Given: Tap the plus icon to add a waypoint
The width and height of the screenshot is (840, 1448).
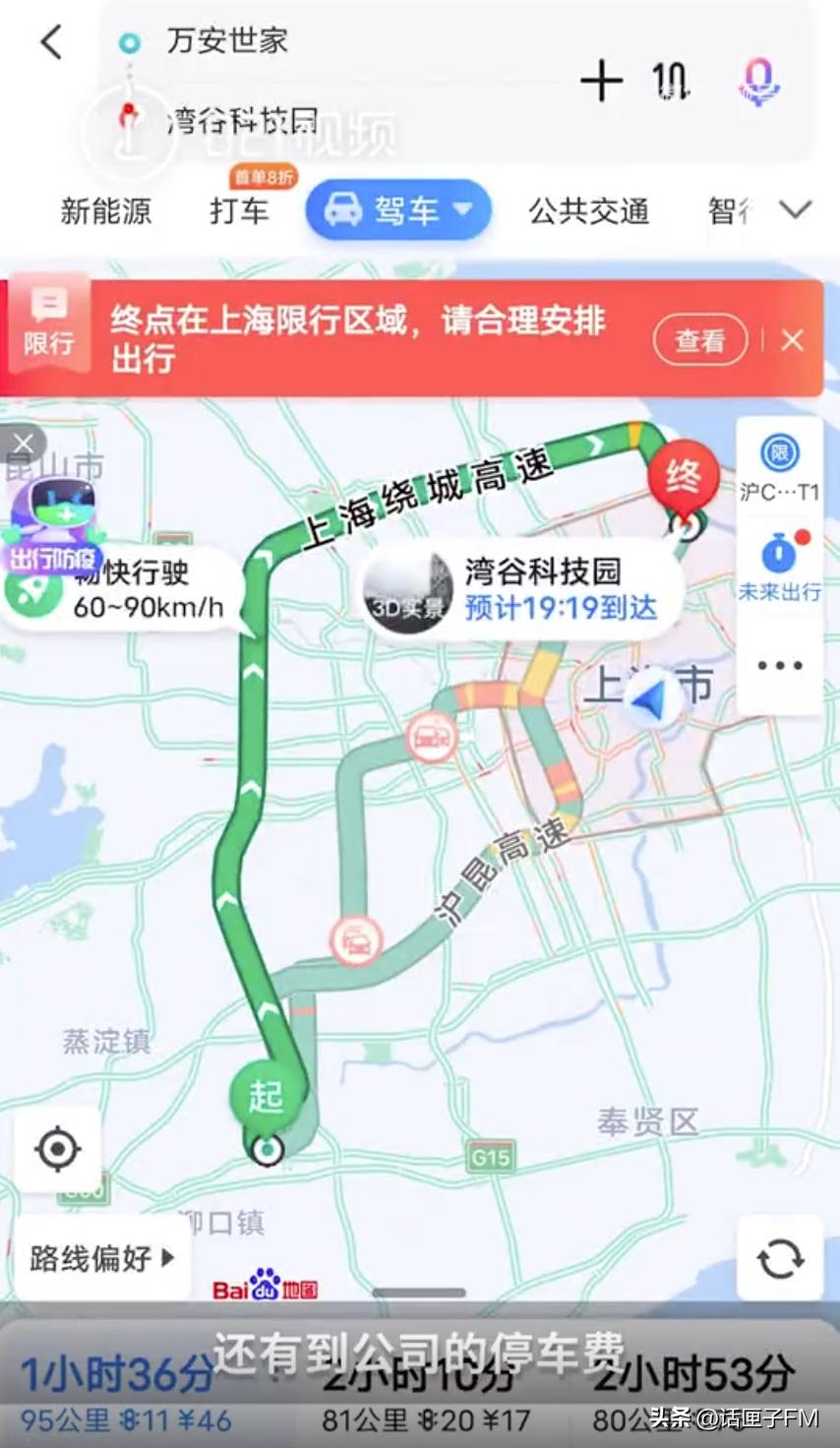Looking at the screenshot, I should (602, 83).
